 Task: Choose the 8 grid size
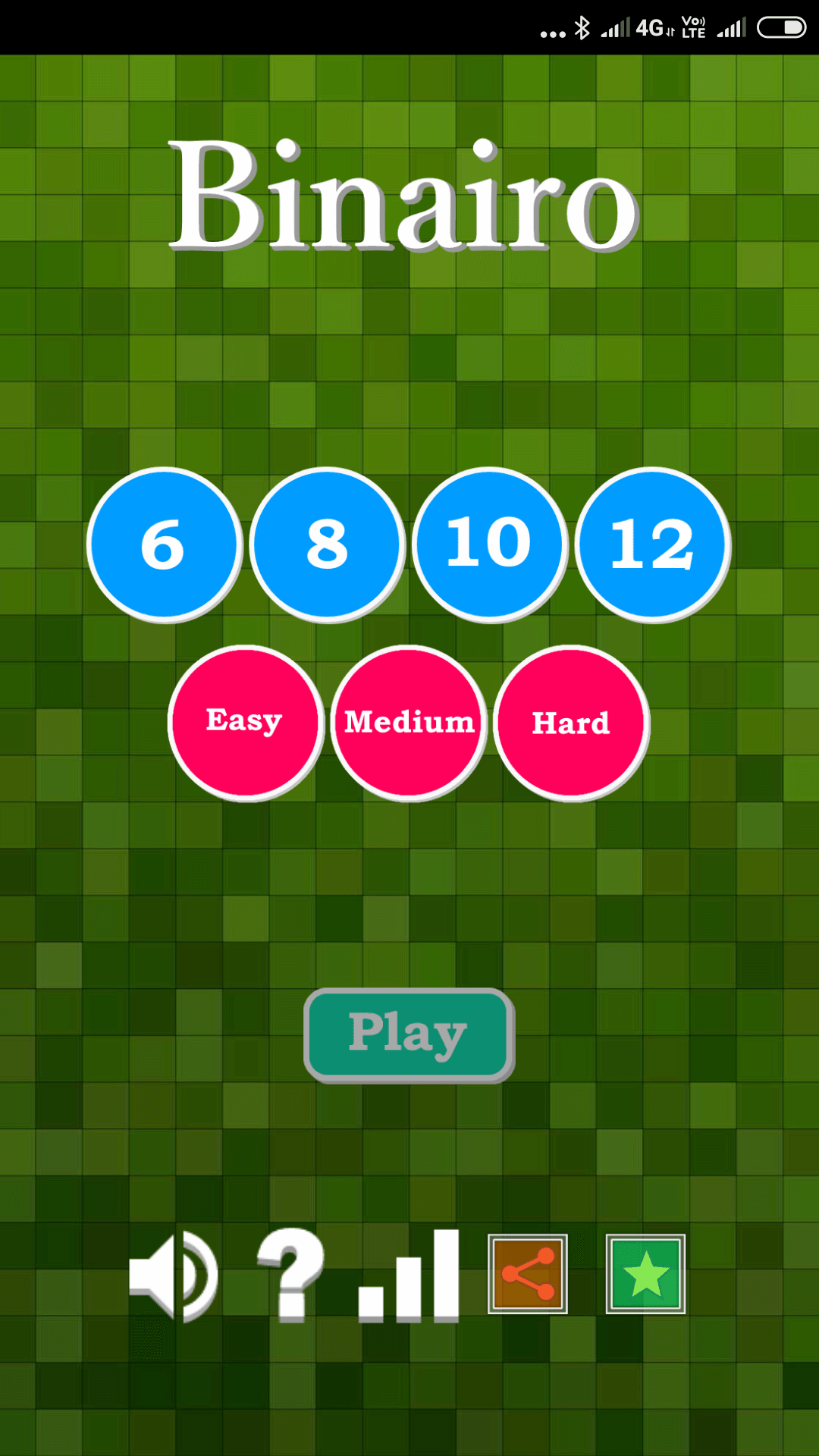point(327,544)
